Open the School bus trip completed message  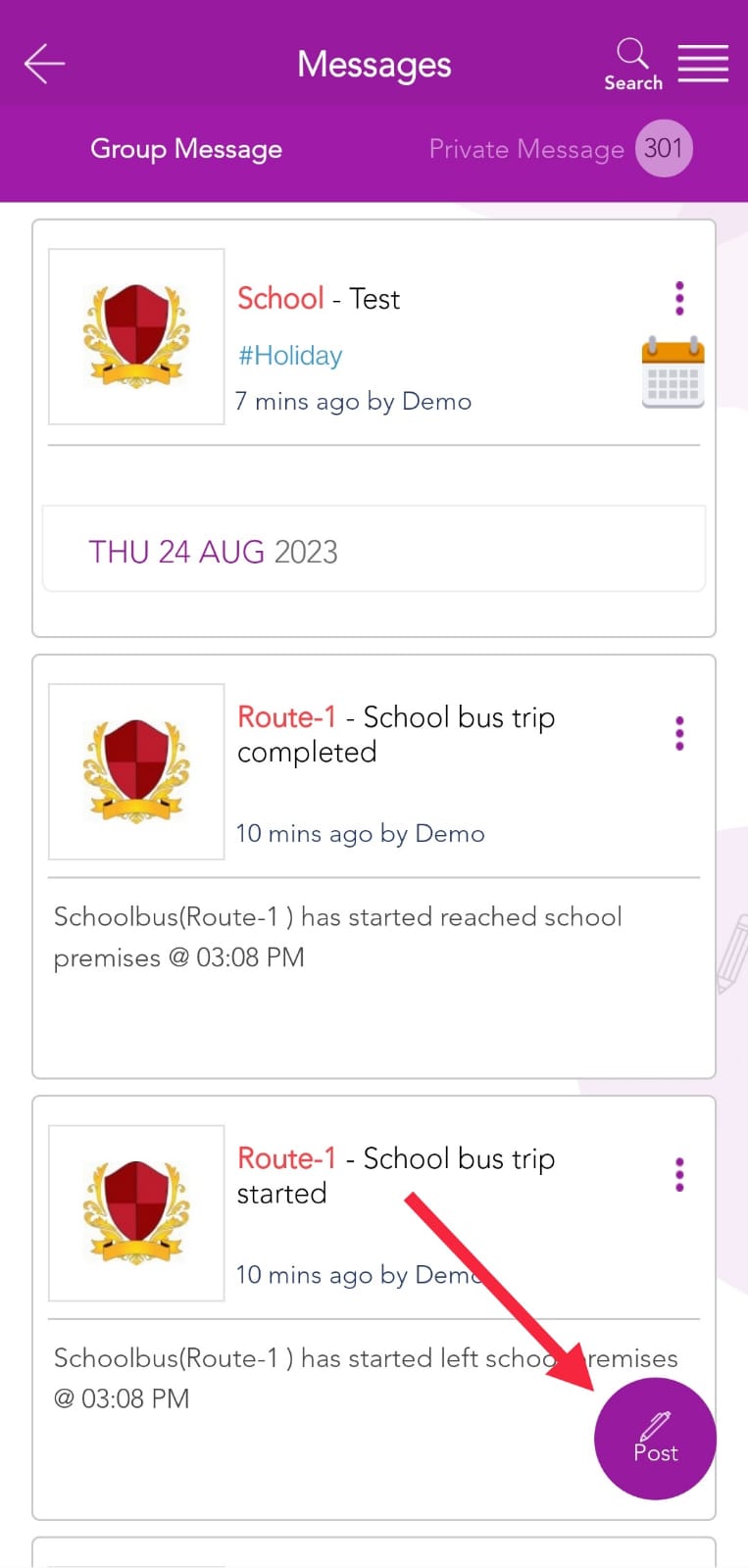pyautogui.click(x=374, y=866)
